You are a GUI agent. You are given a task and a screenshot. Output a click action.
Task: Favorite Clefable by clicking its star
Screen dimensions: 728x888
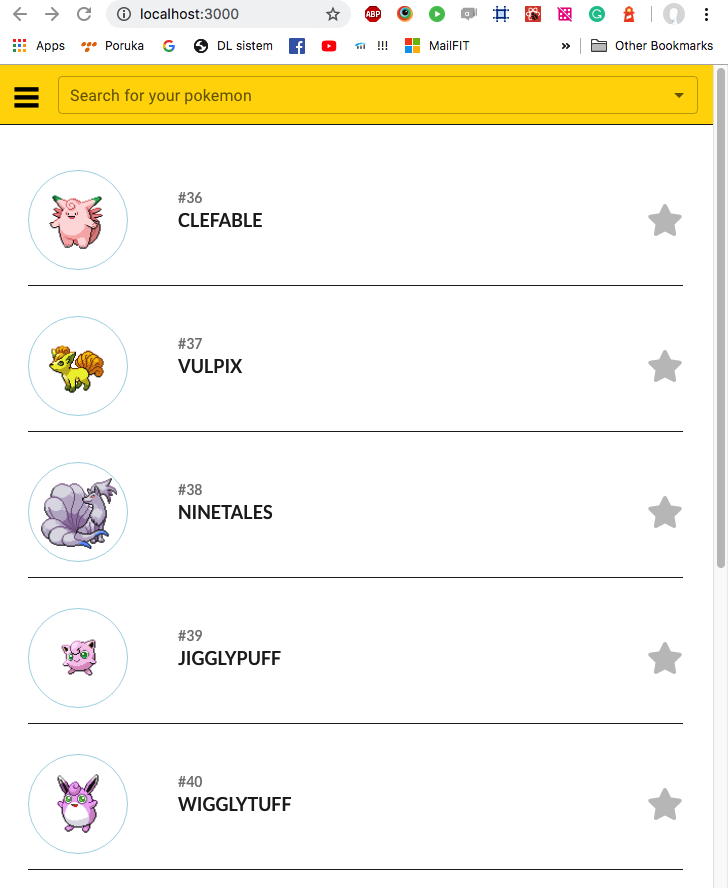coord(665,220)
